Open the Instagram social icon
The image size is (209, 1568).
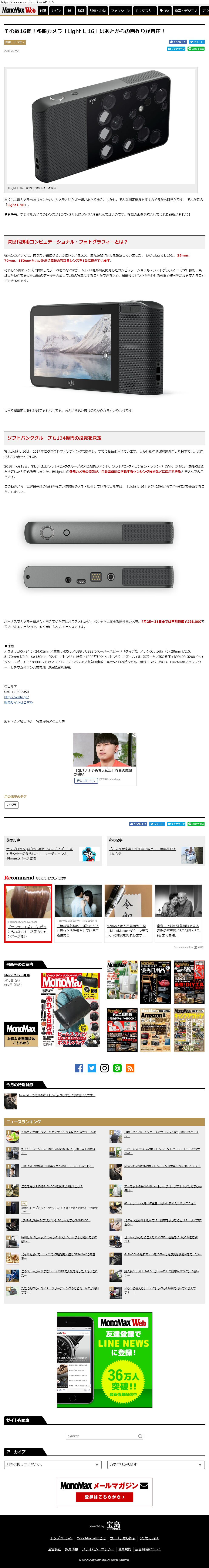104,1068
